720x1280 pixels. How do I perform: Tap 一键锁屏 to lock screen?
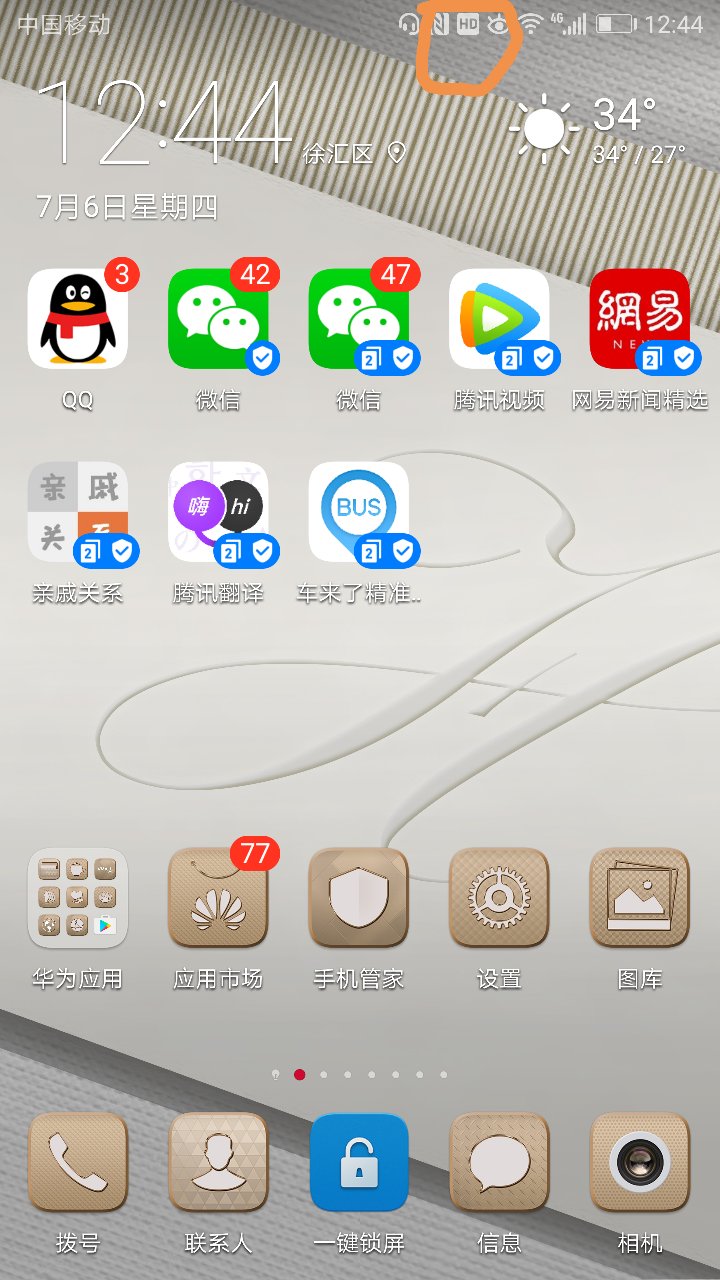point(358,1162)
